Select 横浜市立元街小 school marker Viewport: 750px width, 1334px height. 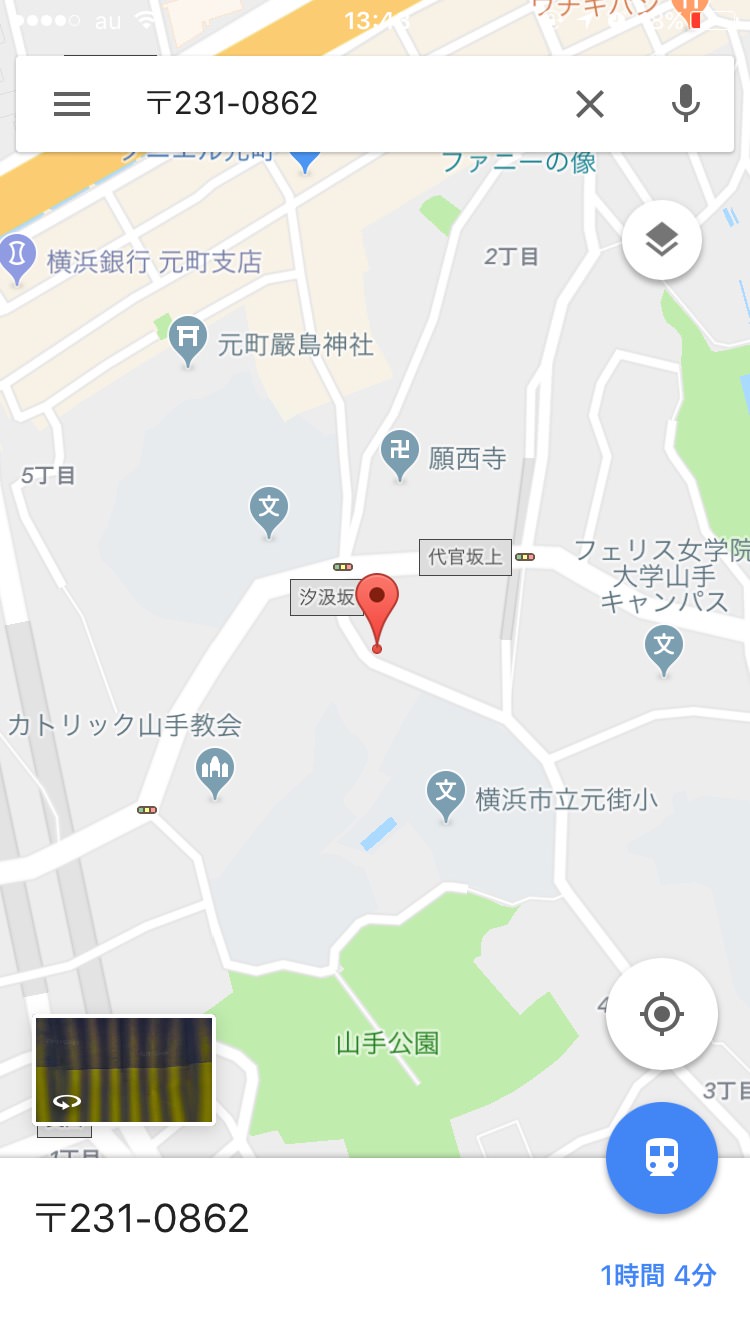446,794
